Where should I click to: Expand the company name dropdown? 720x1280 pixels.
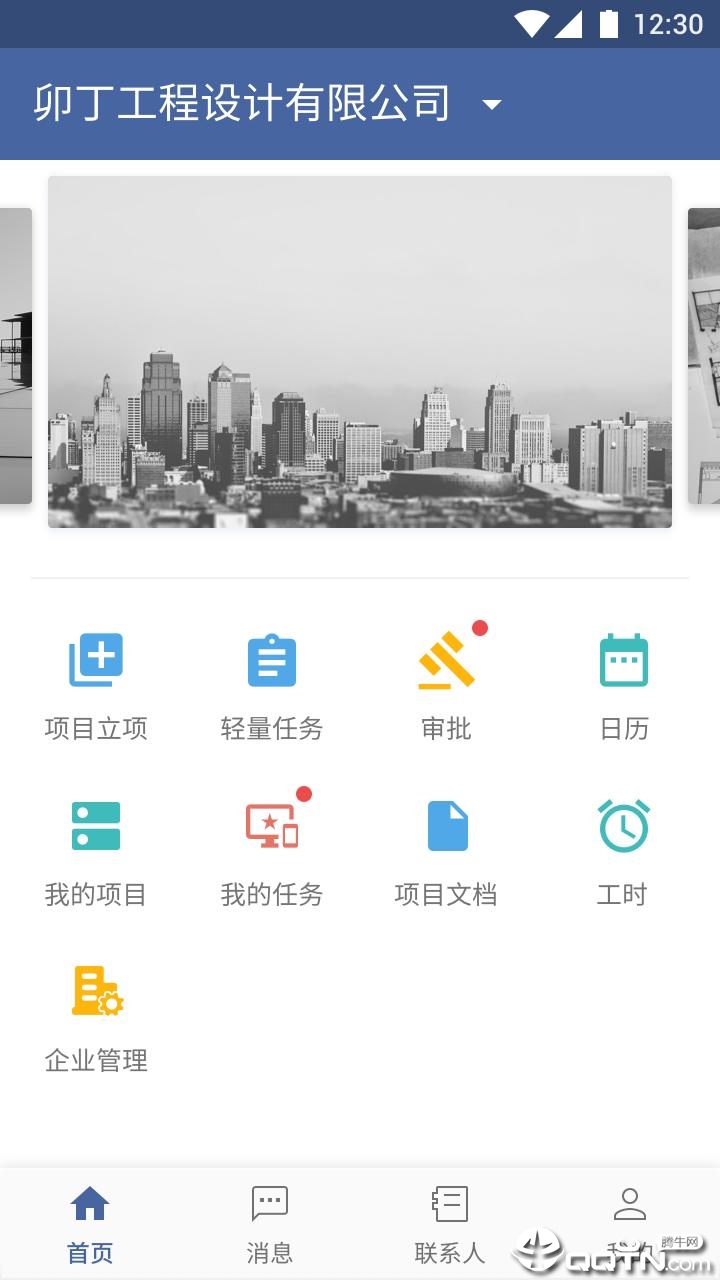pyautogui.click(x=490, y=105)
